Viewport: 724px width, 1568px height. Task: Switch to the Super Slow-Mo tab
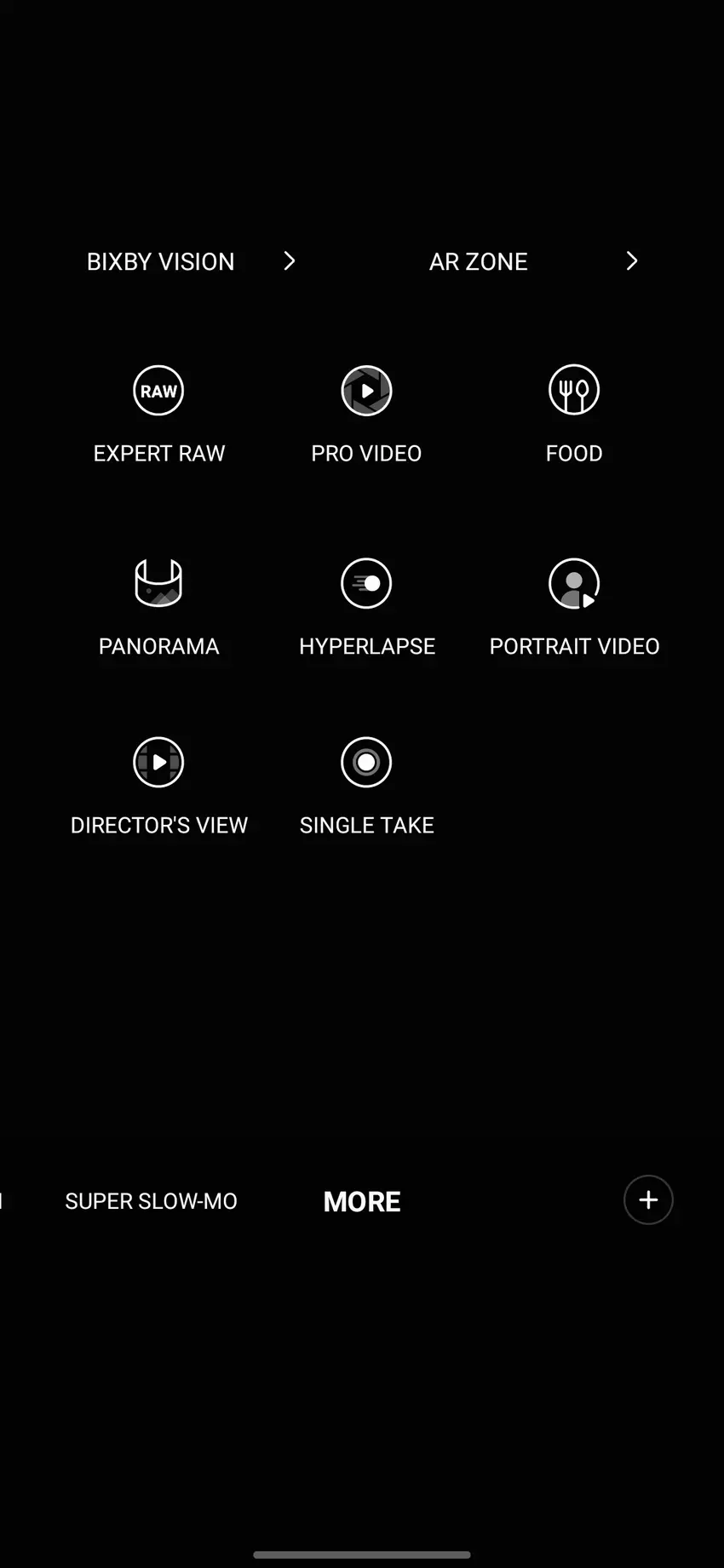tap(152, 1201)
